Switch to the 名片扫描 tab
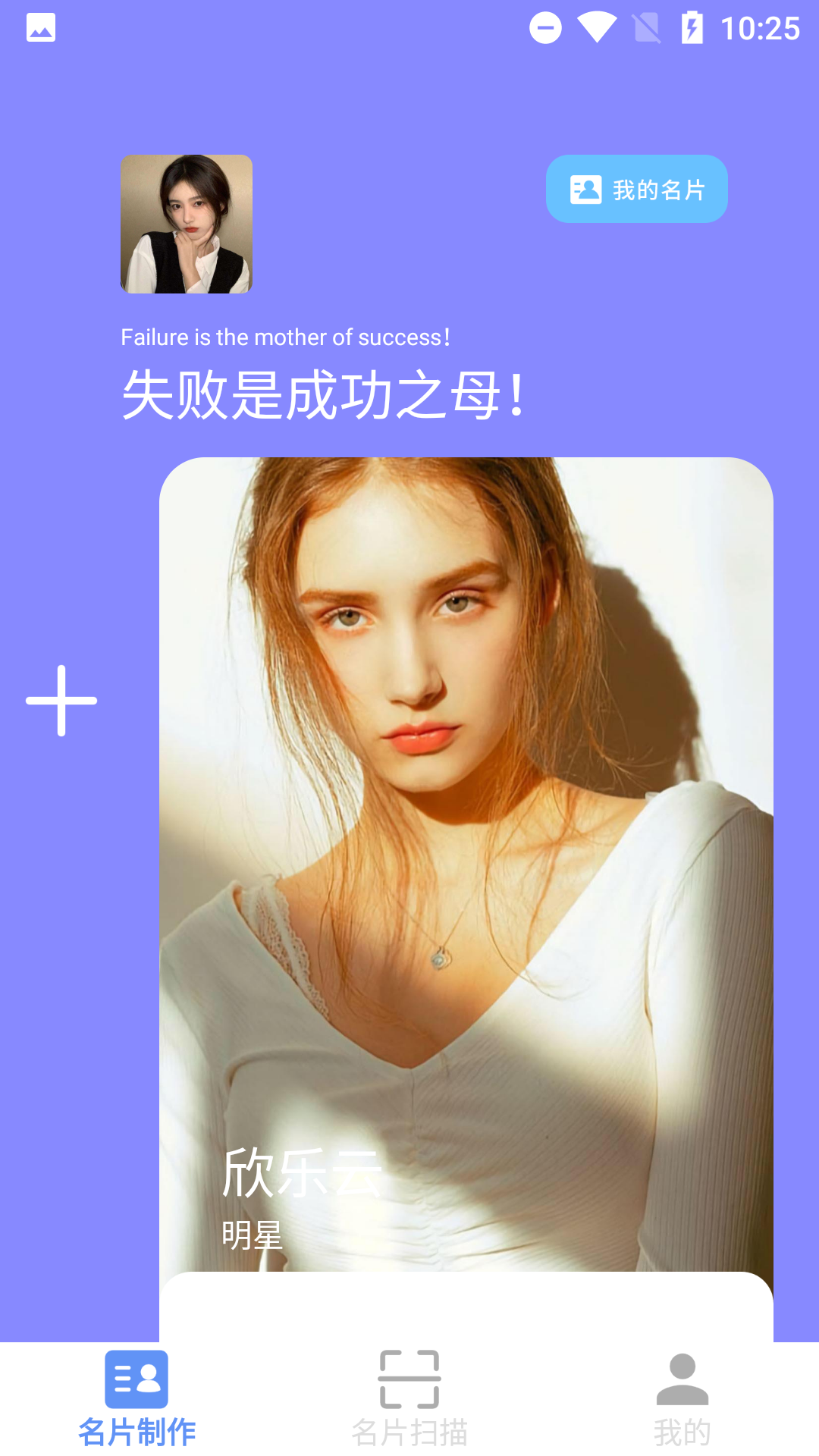Screen dimensions: 819x1456 pos(409,1399)
